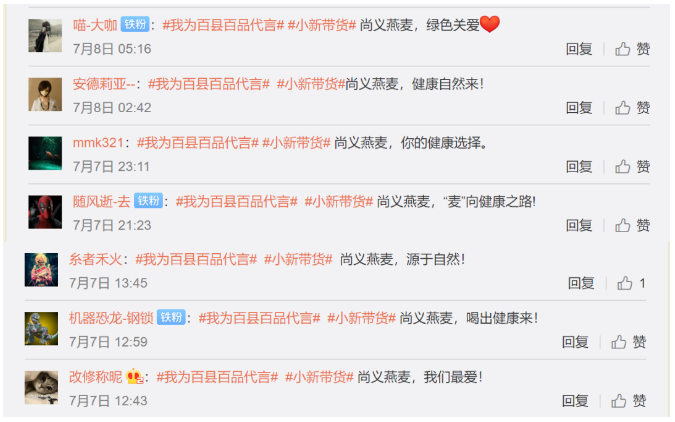The image size is (675, 422).
Task: Like 安德莉亚--'s comment
Action: pos(633,107)
